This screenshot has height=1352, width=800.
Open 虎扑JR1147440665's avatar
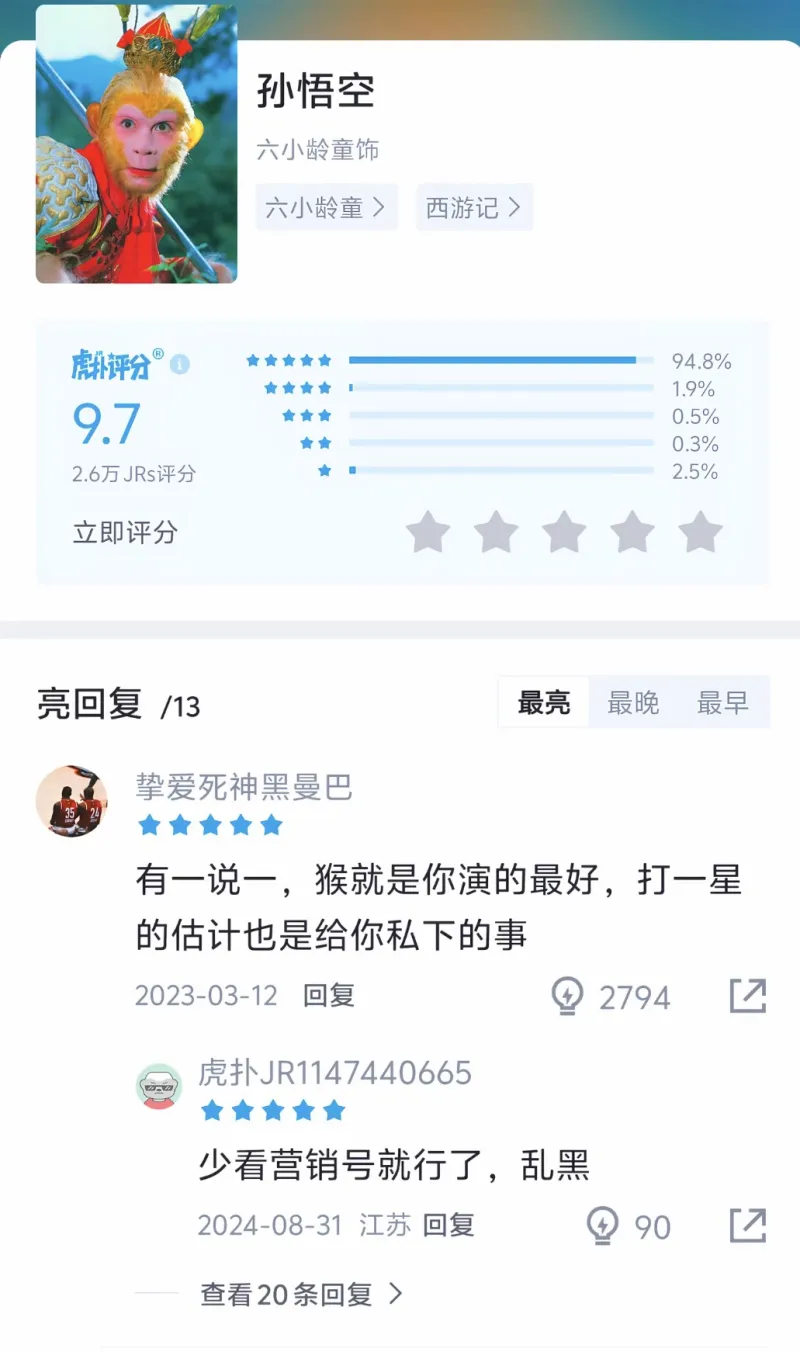159,1085
